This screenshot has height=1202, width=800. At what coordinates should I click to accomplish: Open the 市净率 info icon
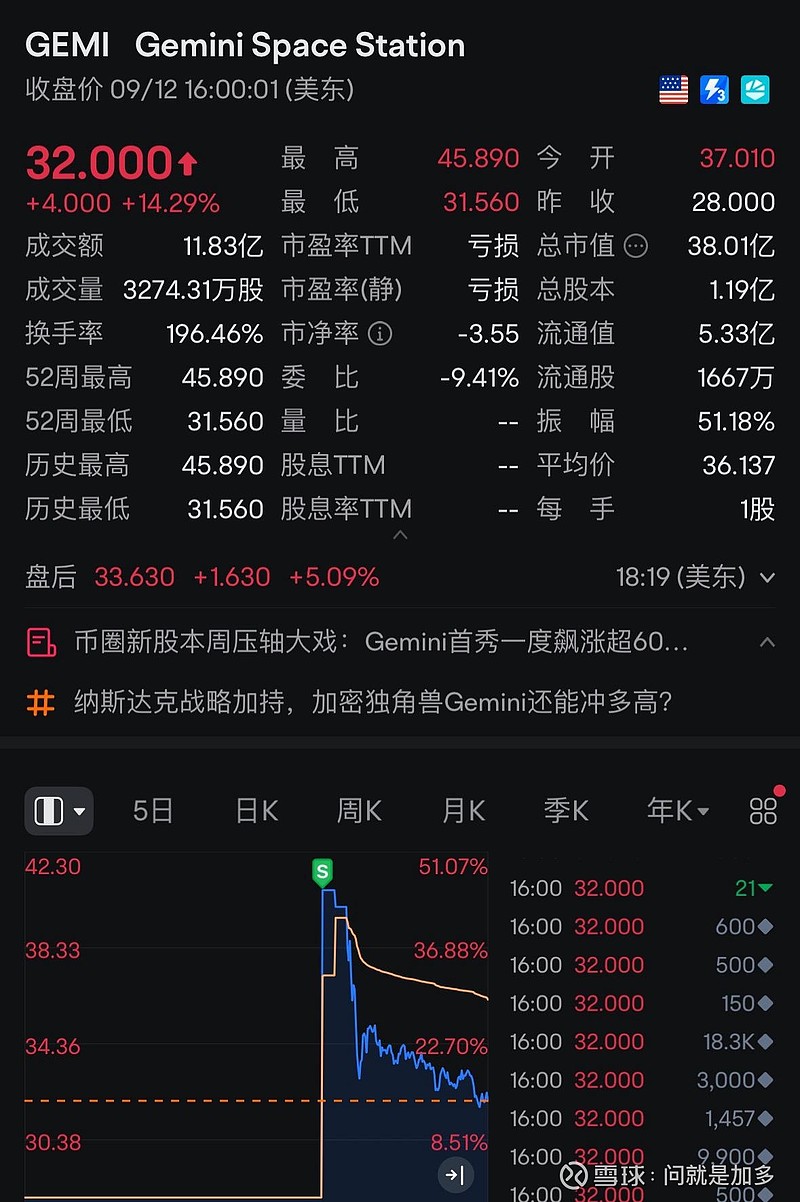click(380, 333)
